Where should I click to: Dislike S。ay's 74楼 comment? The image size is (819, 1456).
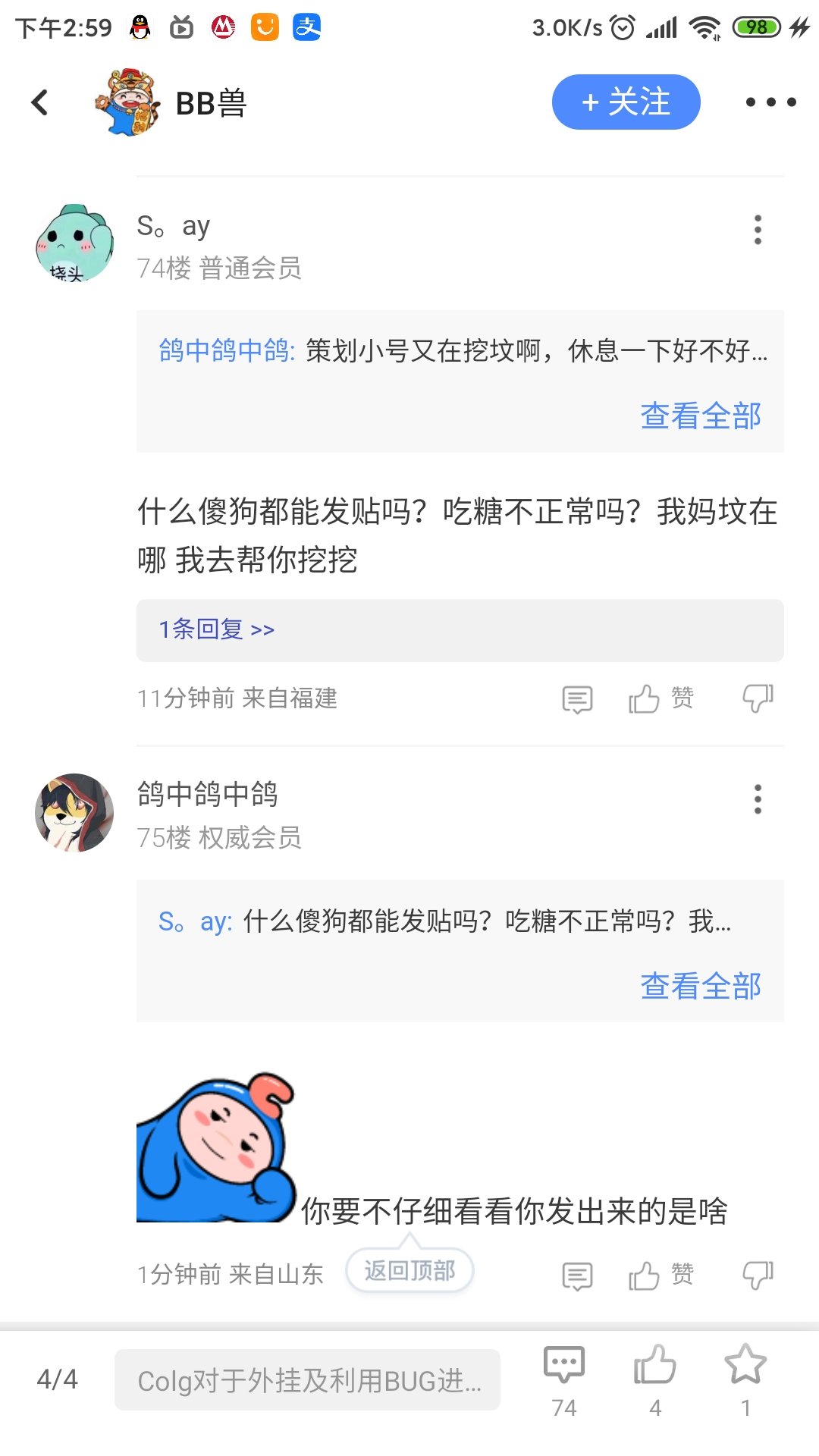point(758,698)
